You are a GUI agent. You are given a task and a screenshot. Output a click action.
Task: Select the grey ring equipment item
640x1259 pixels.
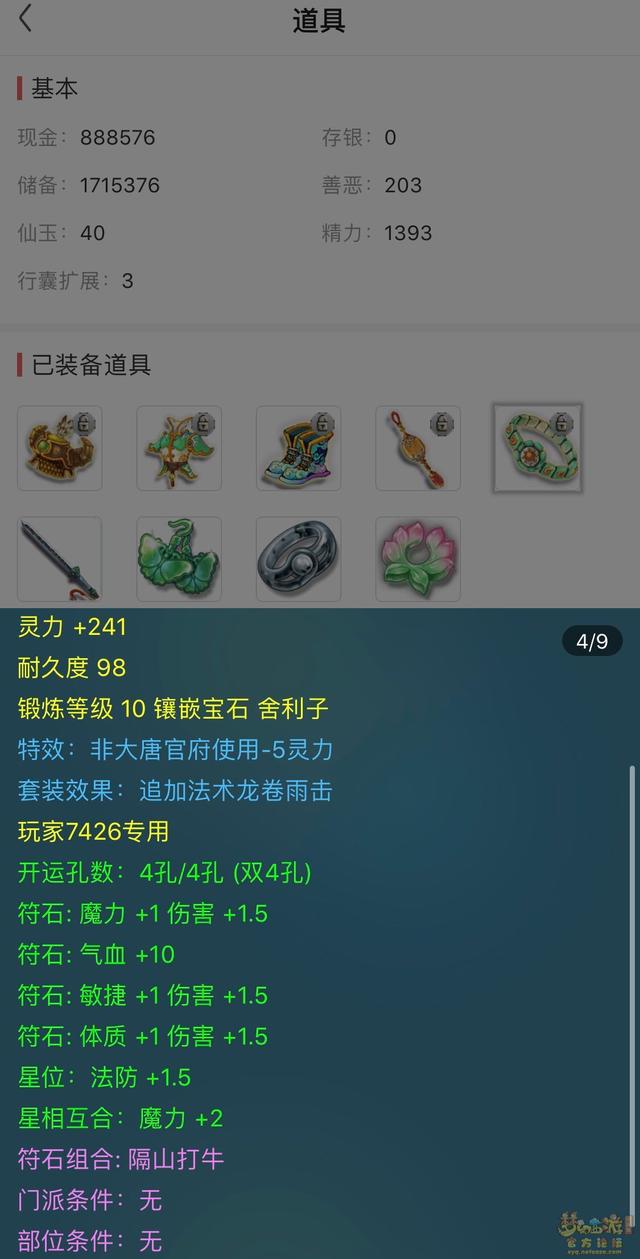(x=298, y=559)
